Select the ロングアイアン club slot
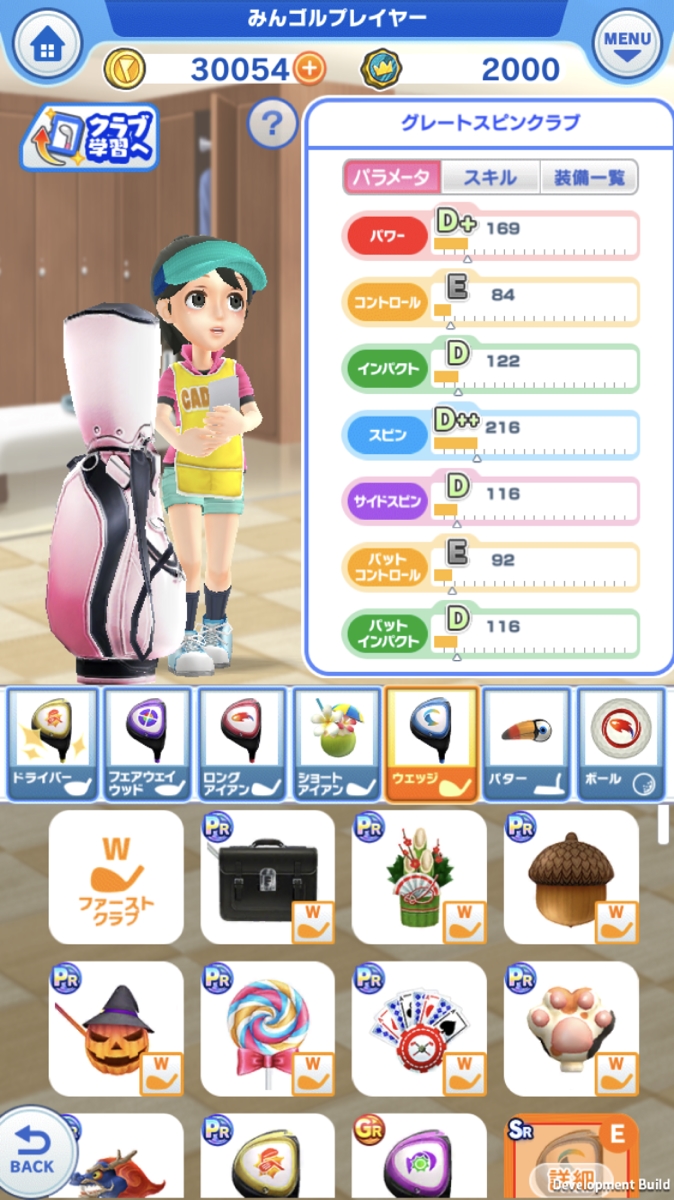 242,745
